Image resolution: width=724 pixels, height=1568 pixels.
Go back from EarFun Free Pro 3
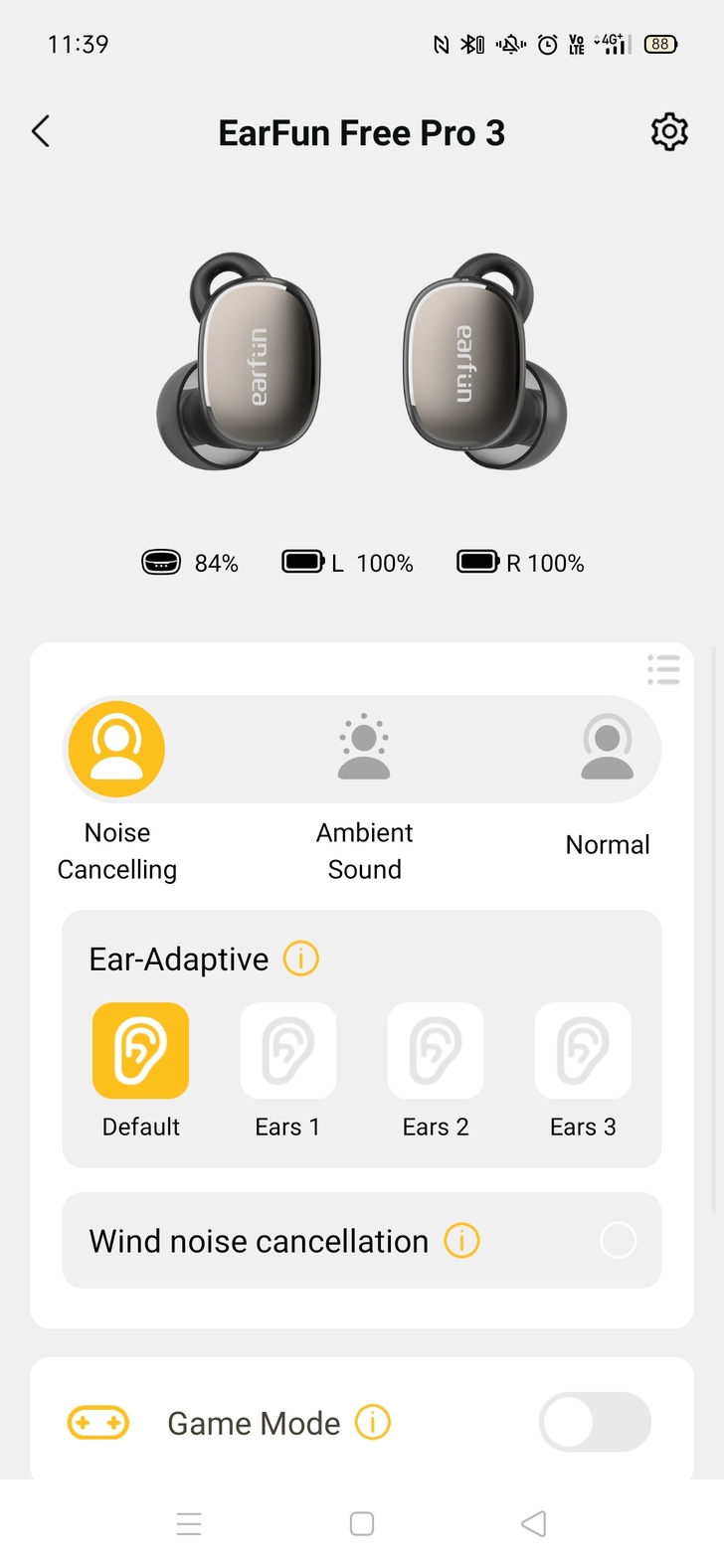pos(41,131)
